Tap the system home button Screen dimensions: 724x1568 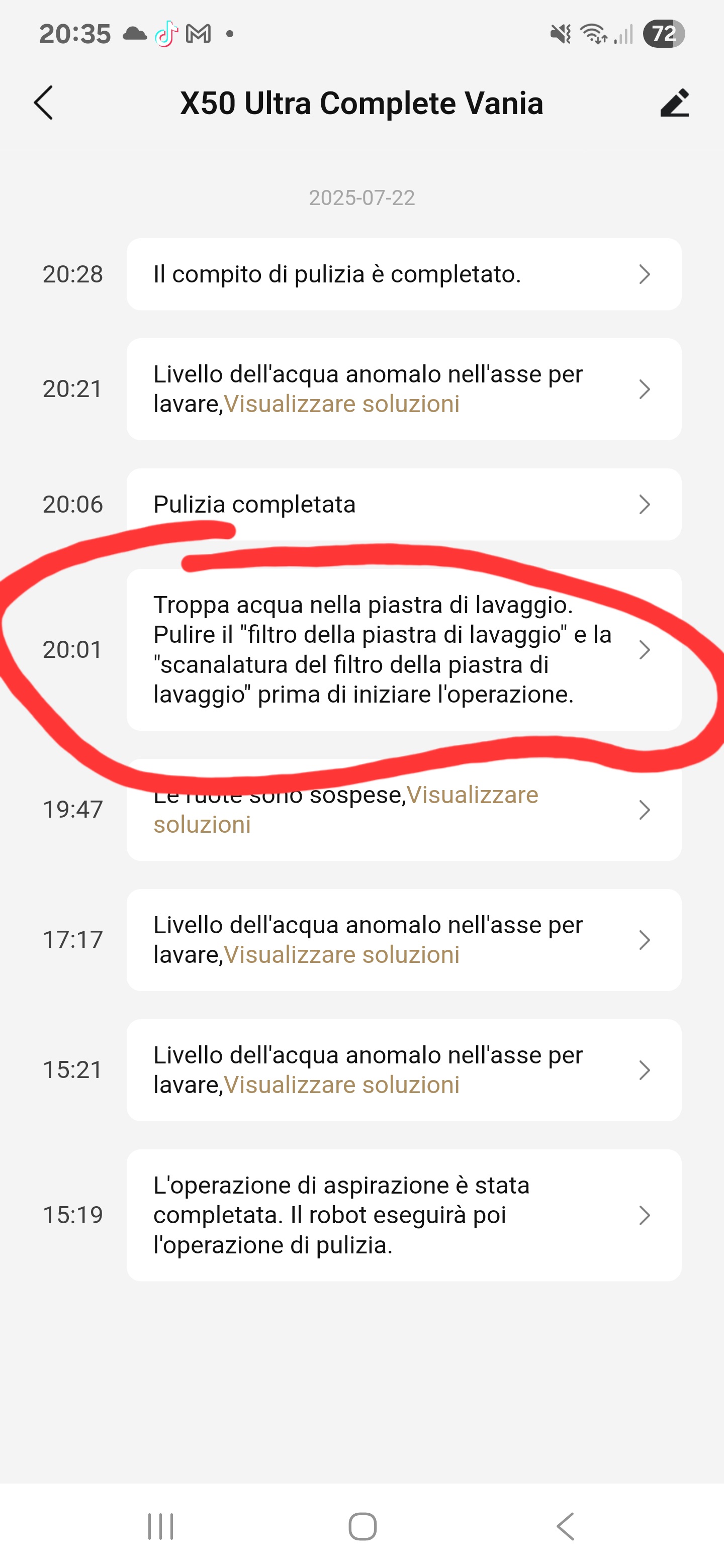363,1527
